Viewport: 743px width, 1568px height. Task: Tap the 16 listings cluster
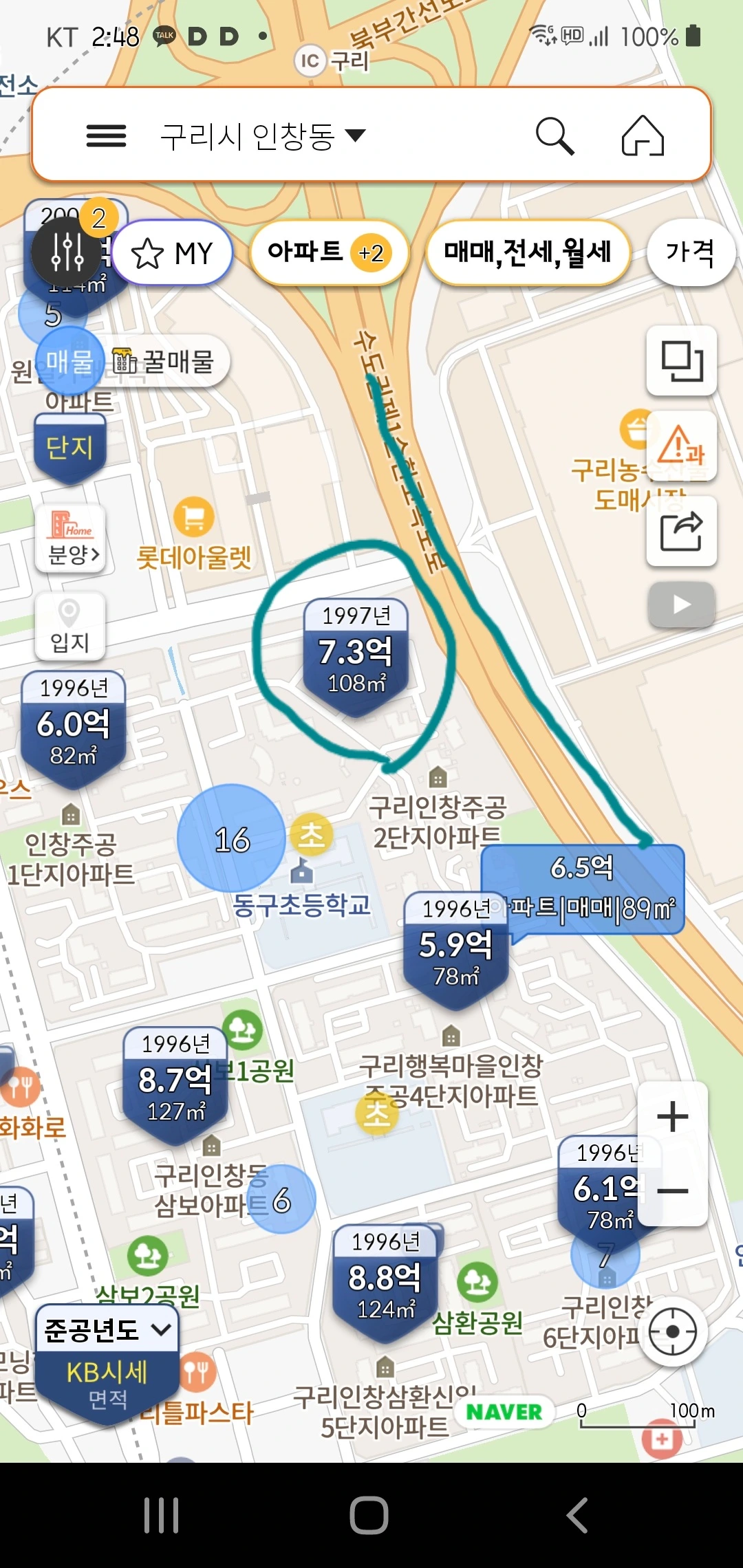pyautogui.click(x=232, y=839)
